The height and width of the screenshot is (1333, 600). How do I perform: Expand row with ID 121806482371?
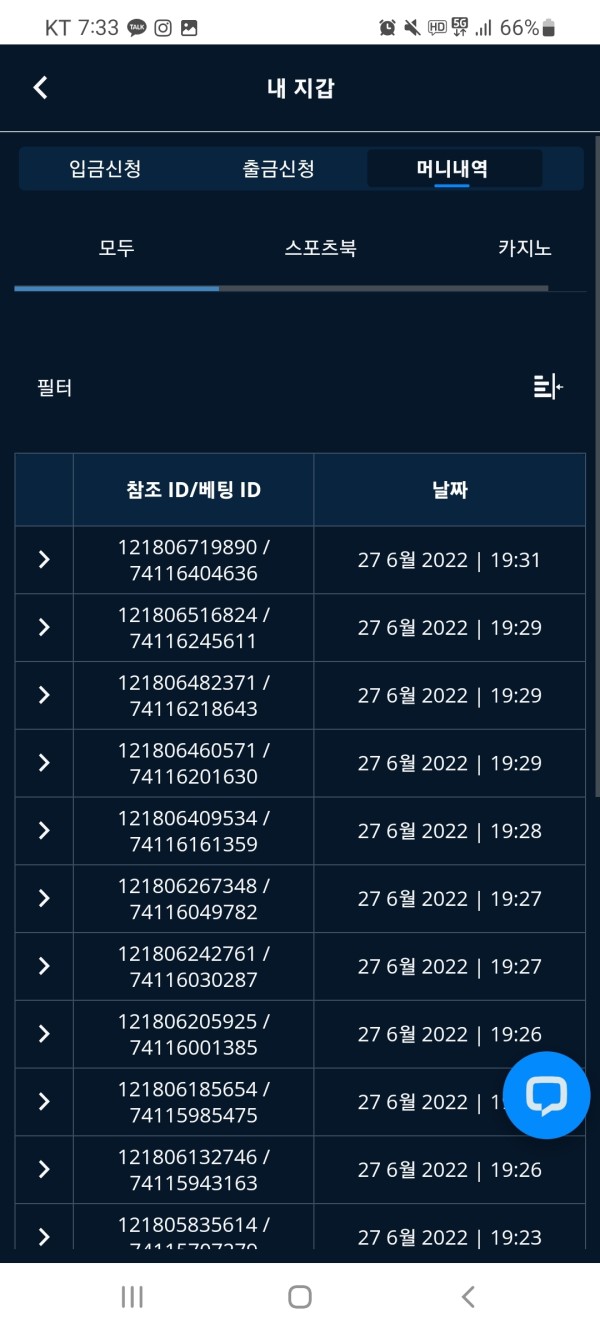[44, 695]
